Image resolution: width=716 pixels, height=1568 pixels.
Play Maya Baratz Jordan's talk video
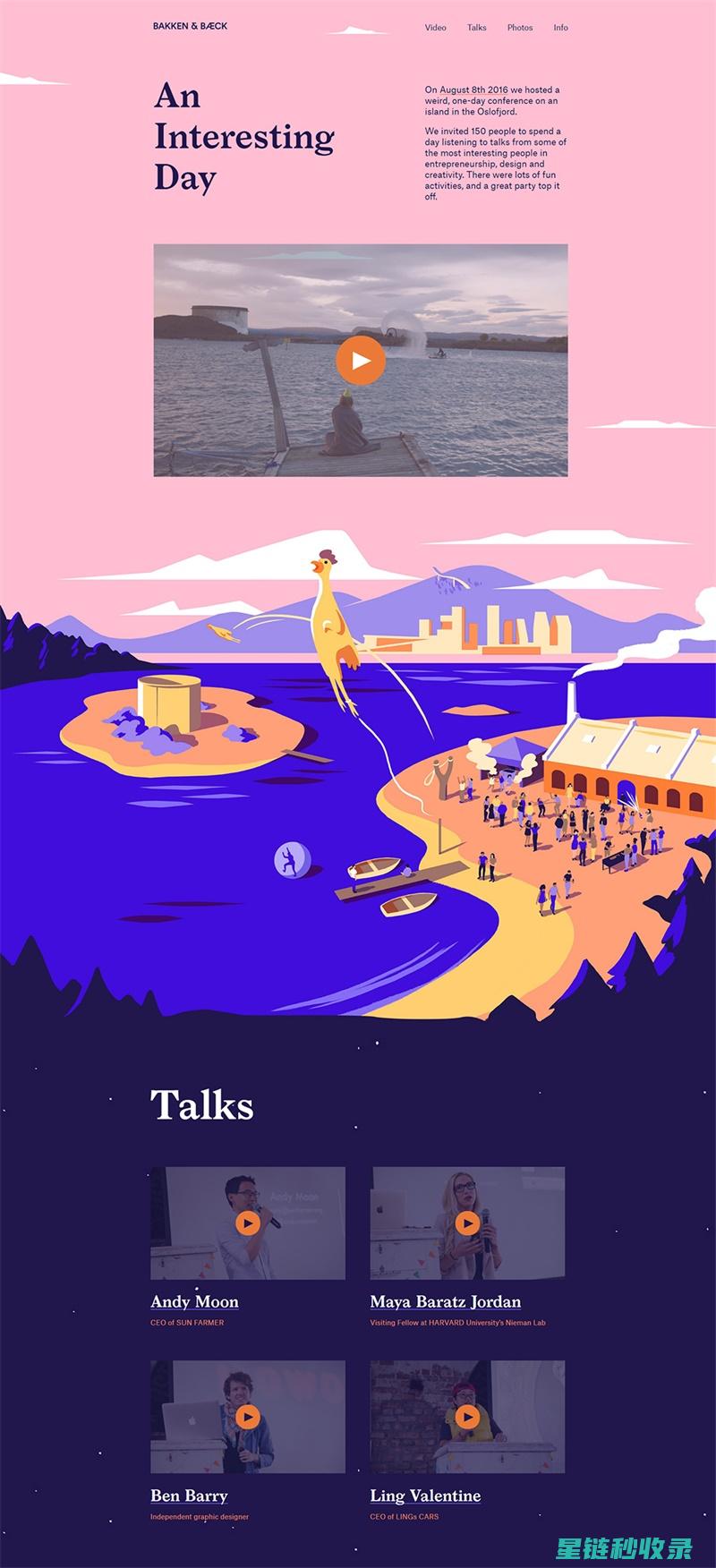467,1223
